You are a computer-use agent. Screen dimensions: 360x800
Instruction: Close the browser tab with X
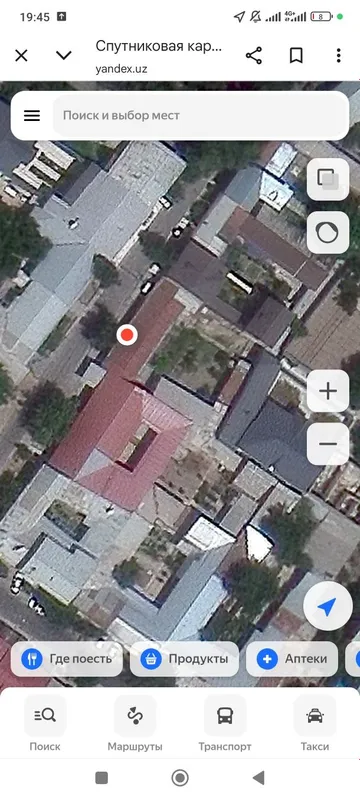[21, 56]
